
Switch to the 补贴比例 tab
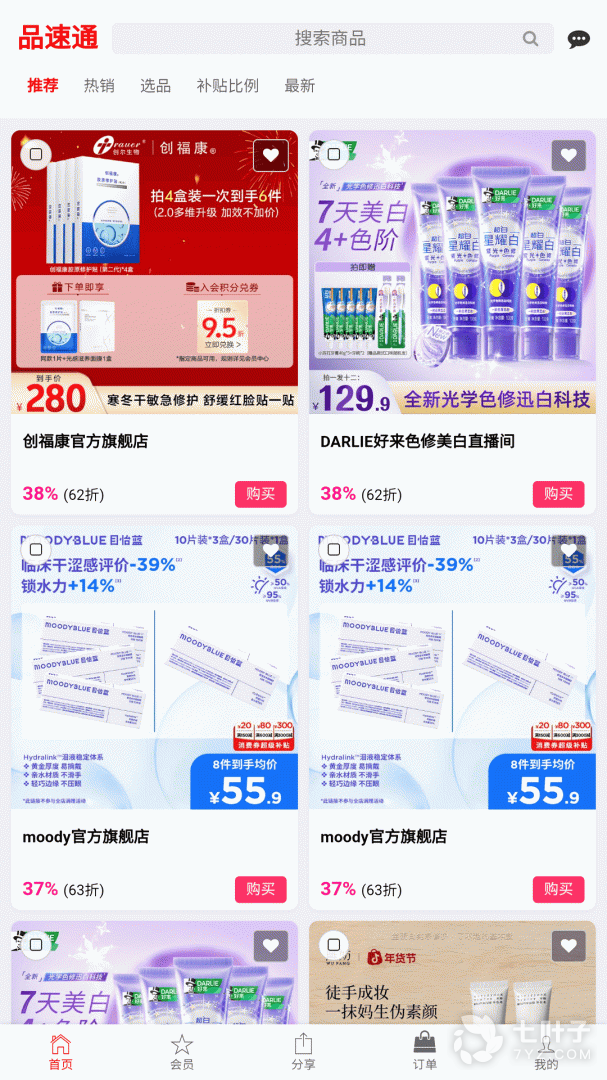(227, 86)
